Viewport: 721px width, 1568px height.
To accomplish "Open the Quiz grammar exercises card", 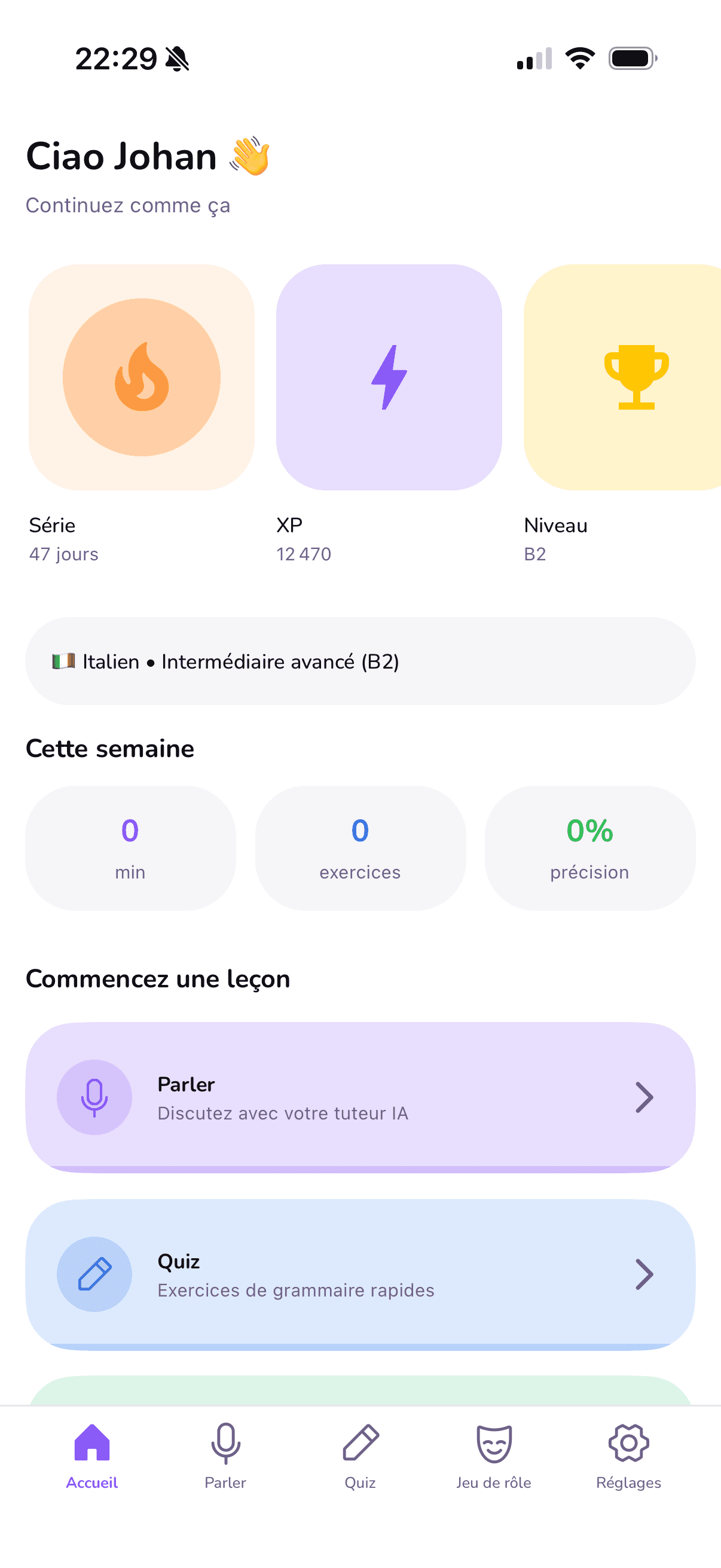I will [359, 1274].
